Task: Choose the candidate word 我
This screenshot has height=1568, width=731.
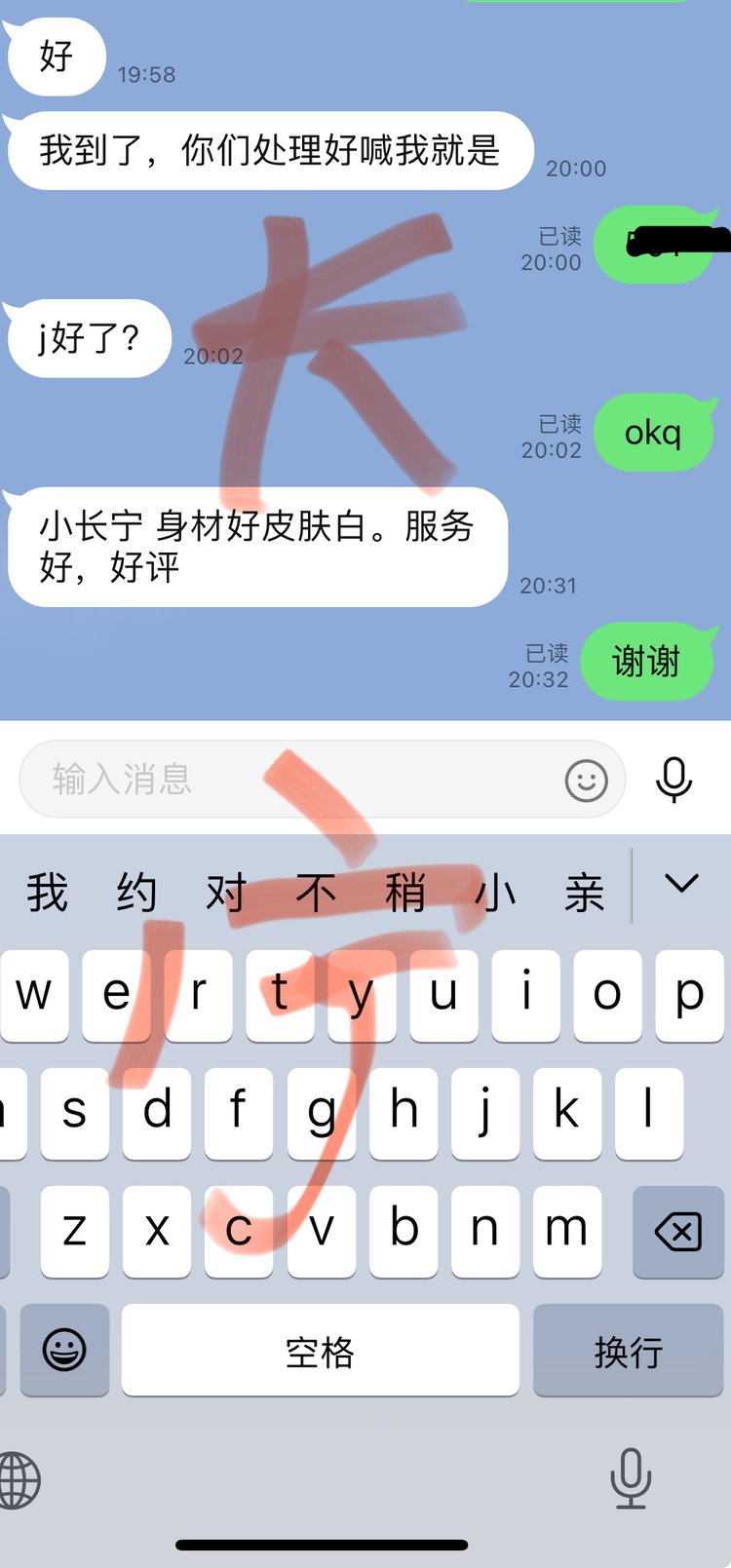Action: point(48,892)
